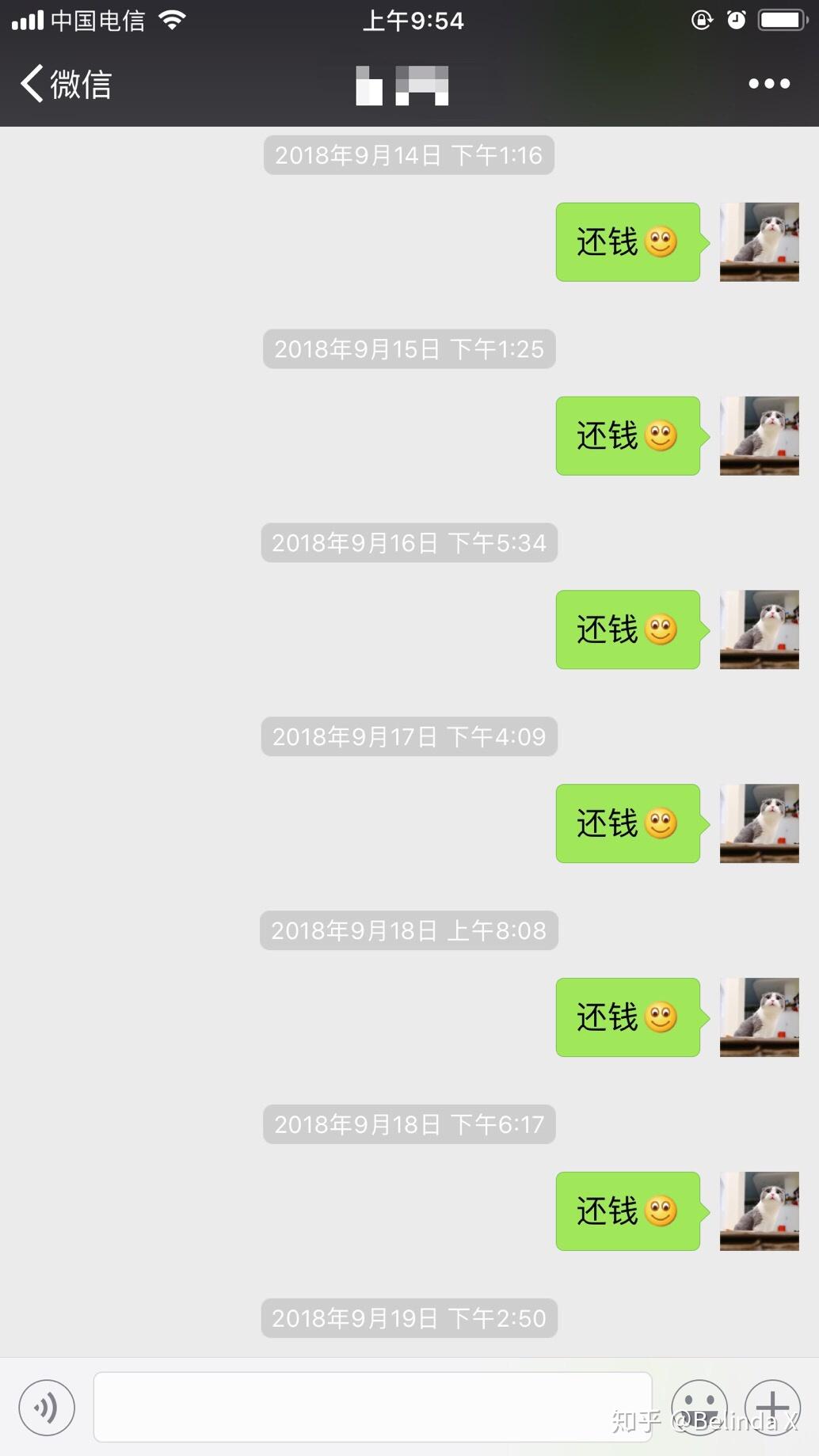Tap the cat avatar beside the September 14 message

[759, 242]
